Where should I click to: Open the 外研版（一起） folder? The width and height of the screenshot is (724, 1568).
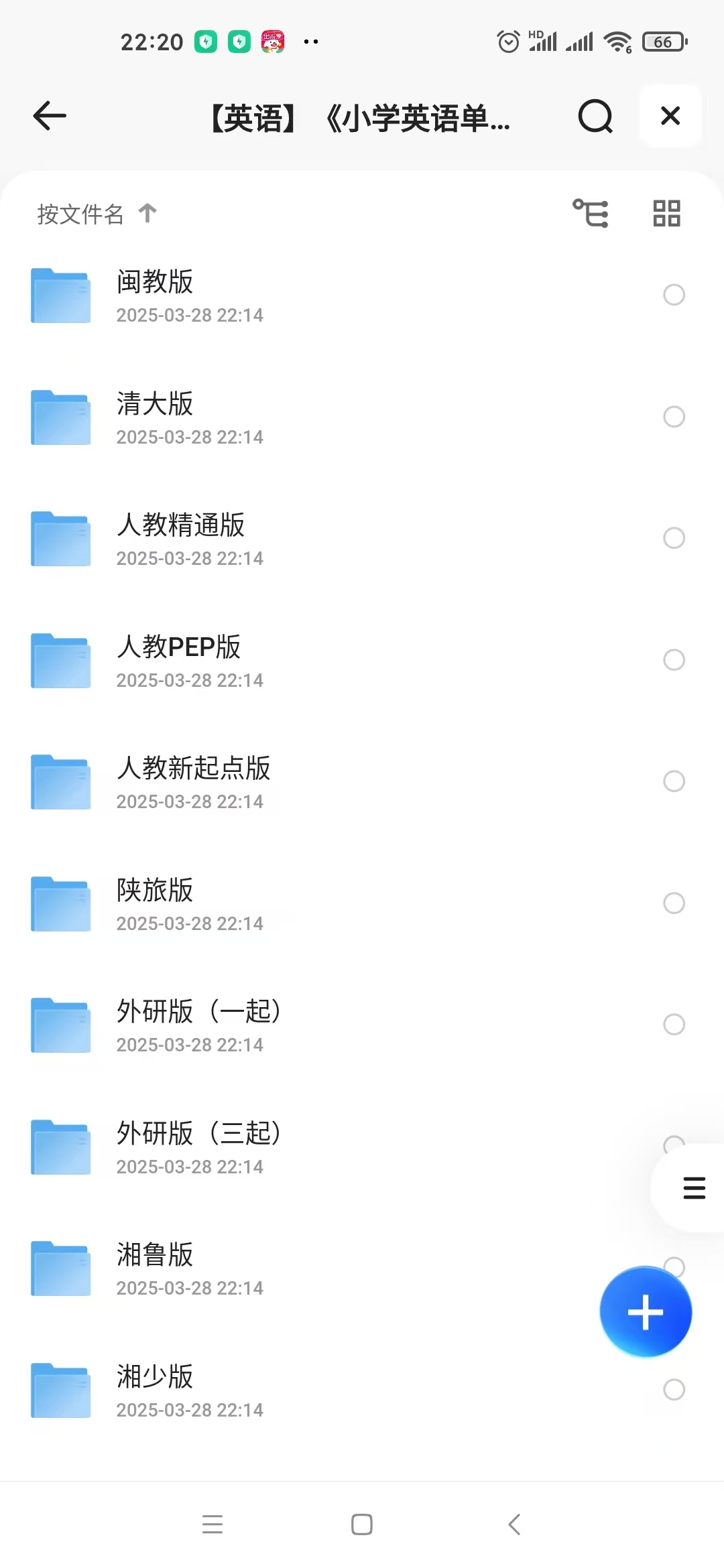[362, 1025]
